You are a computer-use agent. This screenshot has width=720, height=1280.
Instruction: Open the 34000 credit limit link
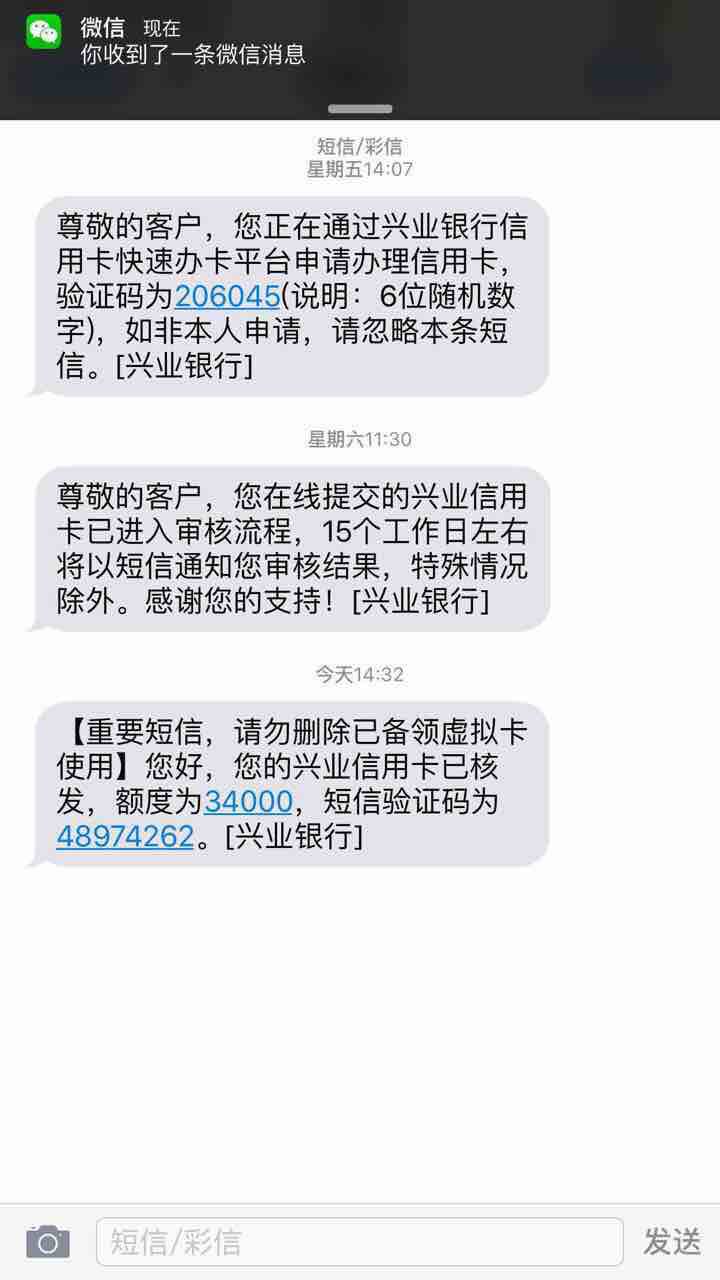[249, 801]
